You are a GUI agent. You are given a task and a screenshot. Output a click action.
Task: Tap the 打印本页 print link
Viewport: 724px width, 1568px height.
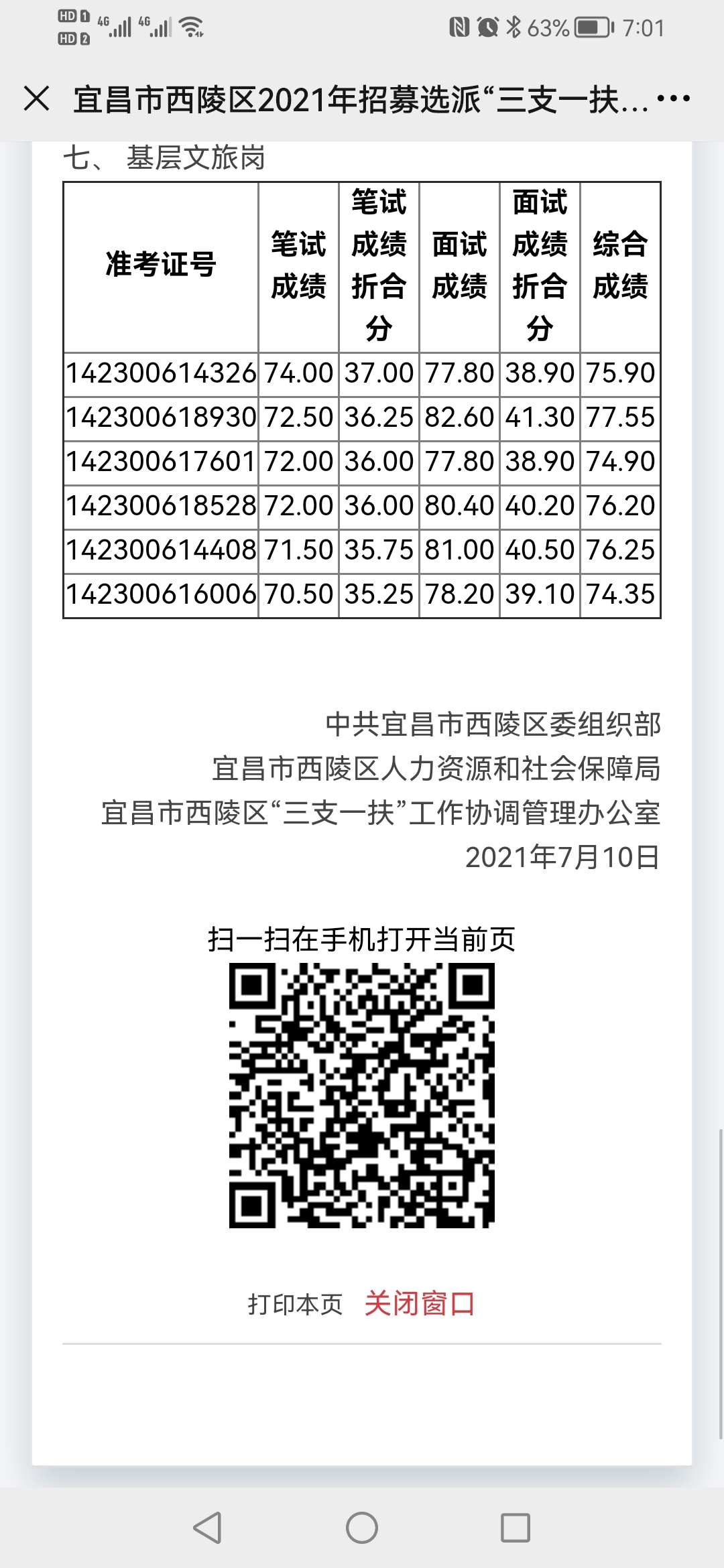coord(295,1304)
